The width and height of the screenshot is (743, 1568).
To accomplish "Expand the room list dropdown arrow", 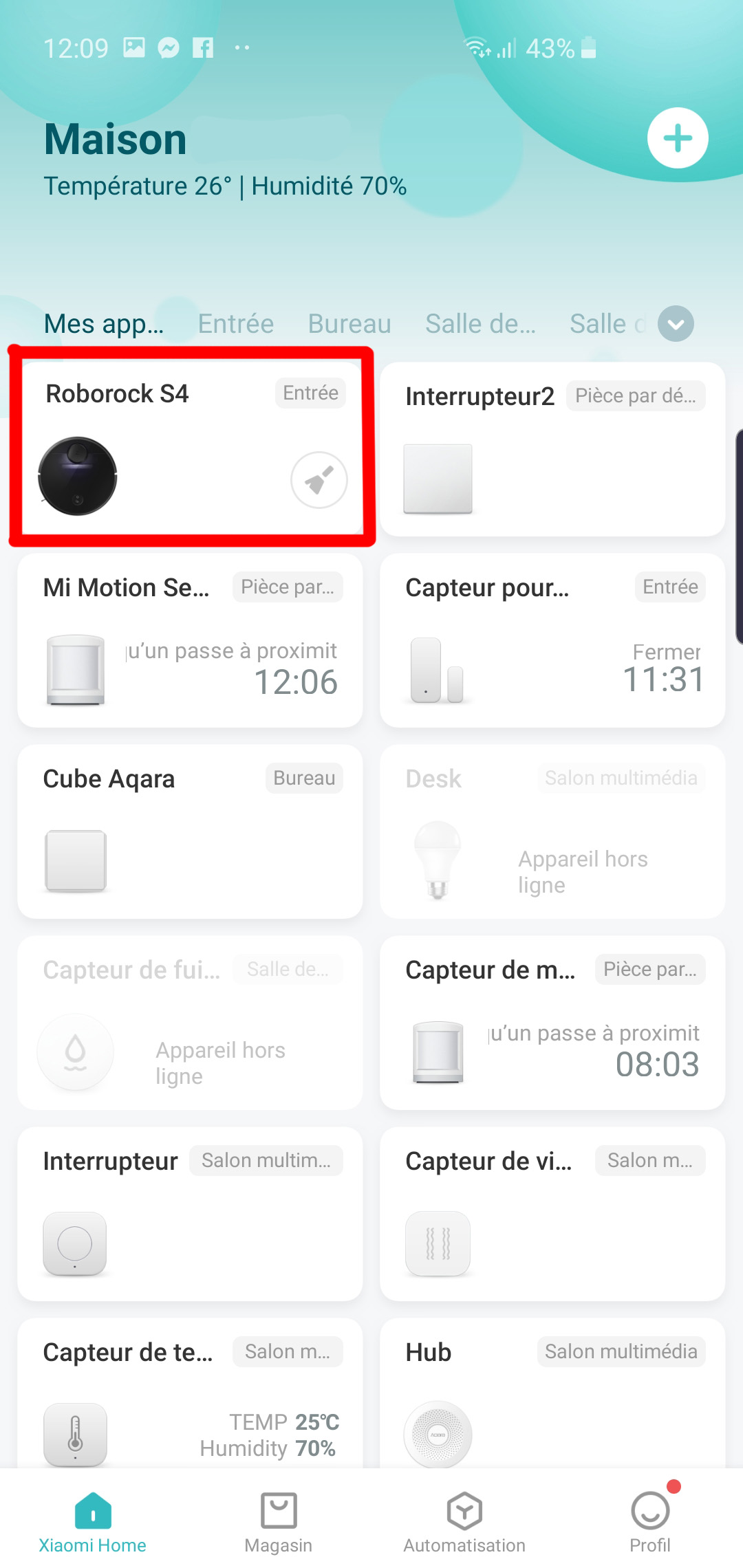I will [x=676, y=324].
